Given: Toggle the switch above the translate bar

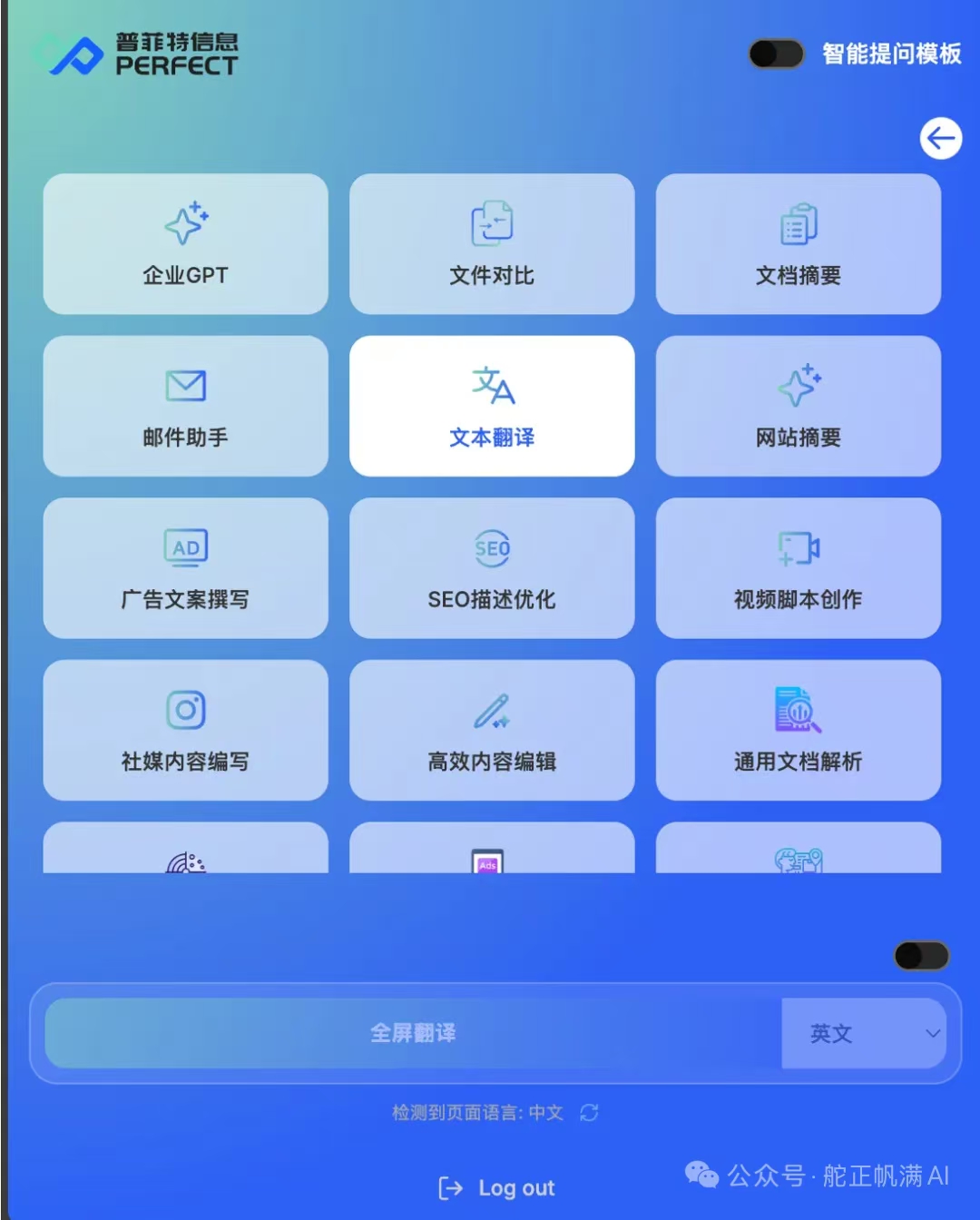Looking at the screenshot, I should coord(921,956).
